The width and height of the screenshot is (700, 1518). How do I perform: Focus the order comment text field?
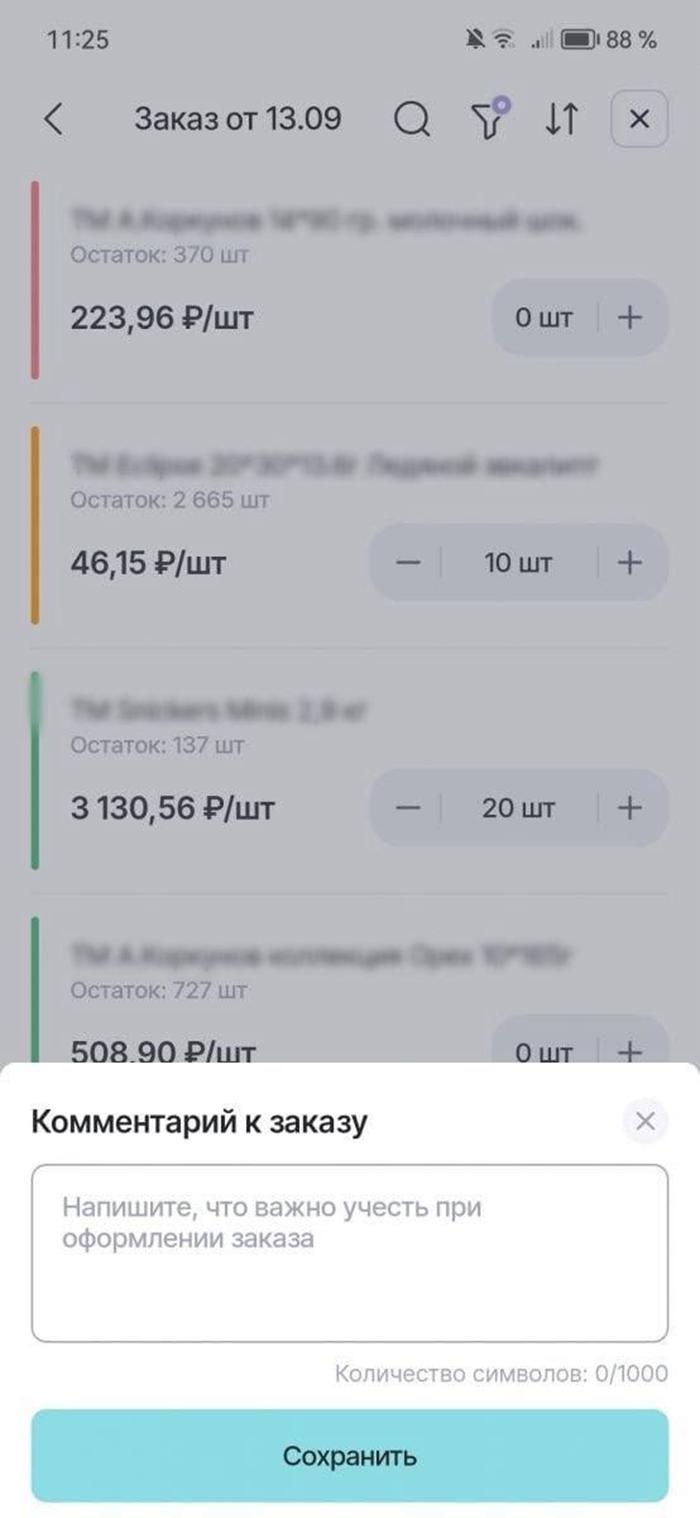349,1252
